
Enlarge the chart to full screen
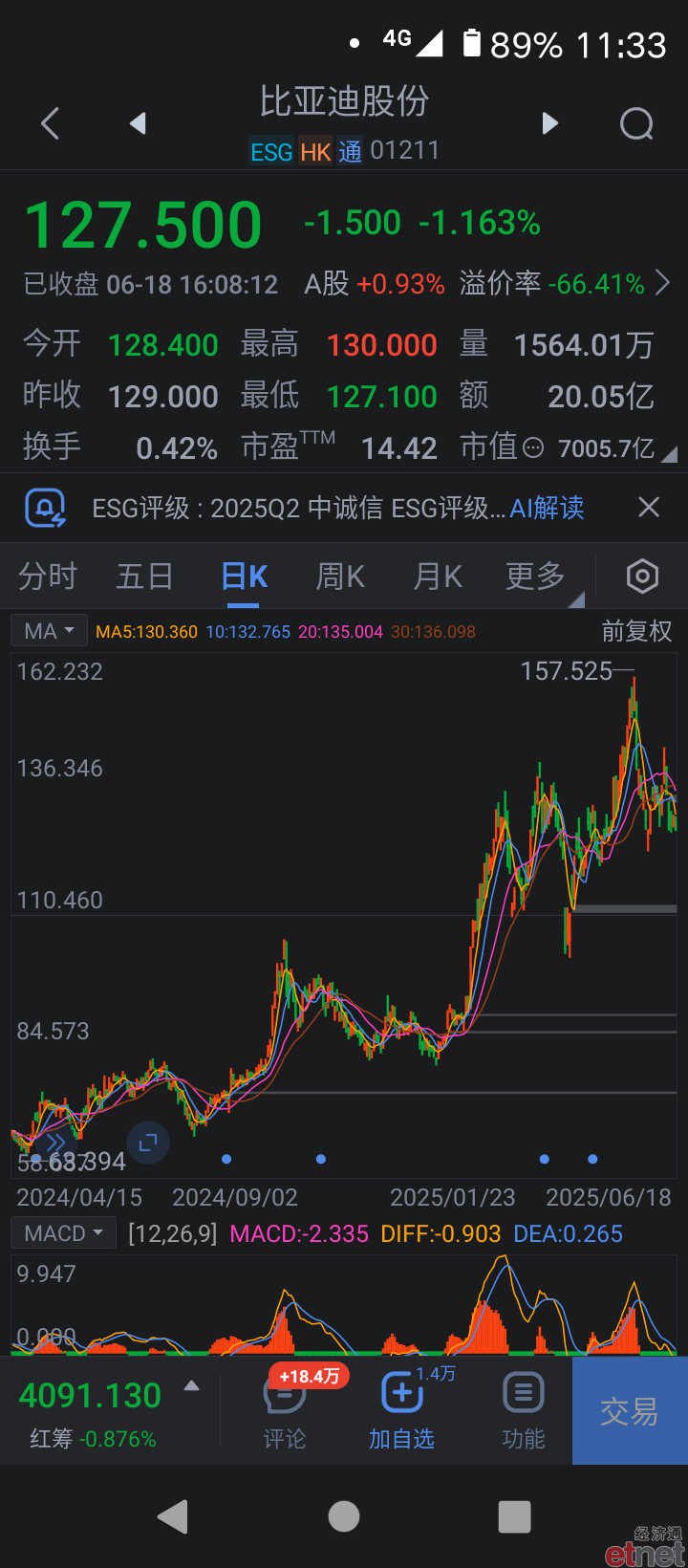click(148, 1143)
